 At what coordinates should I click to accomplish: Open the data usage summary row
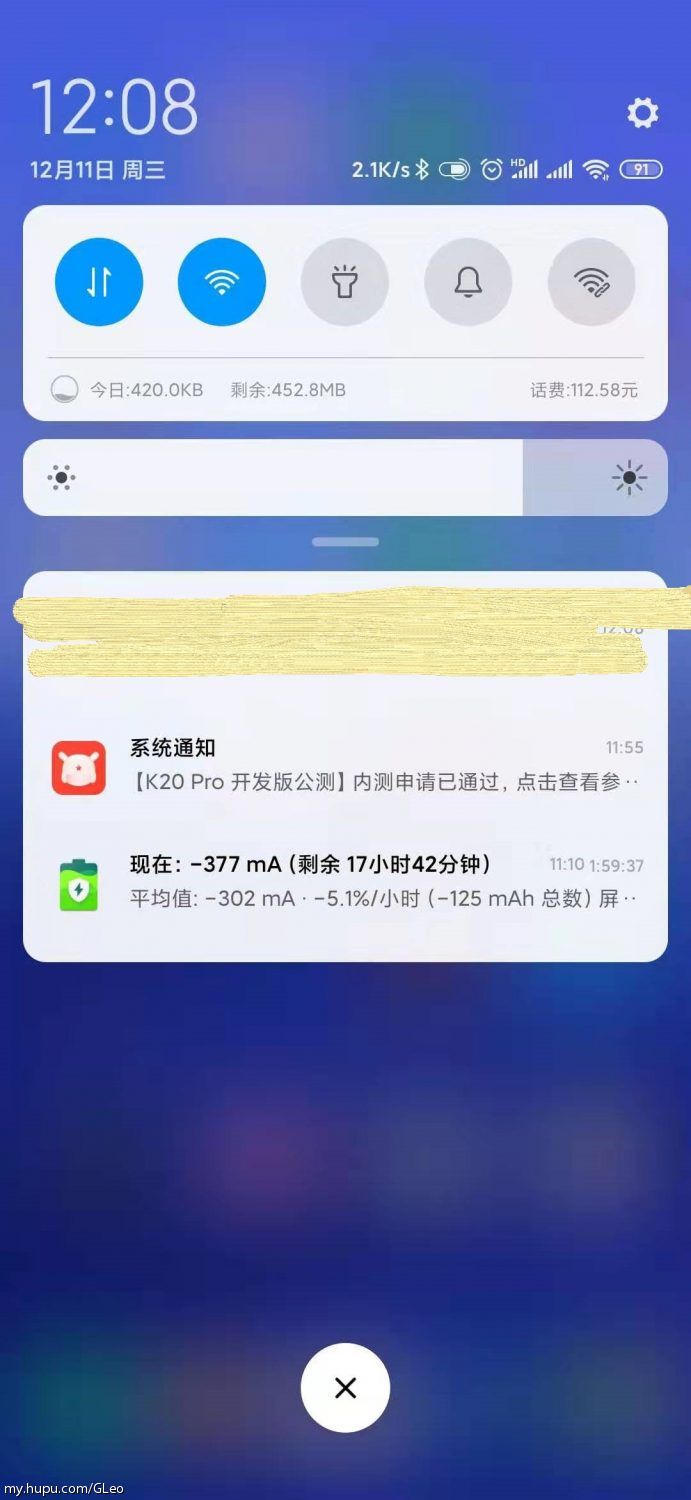[x=345, y=390]
